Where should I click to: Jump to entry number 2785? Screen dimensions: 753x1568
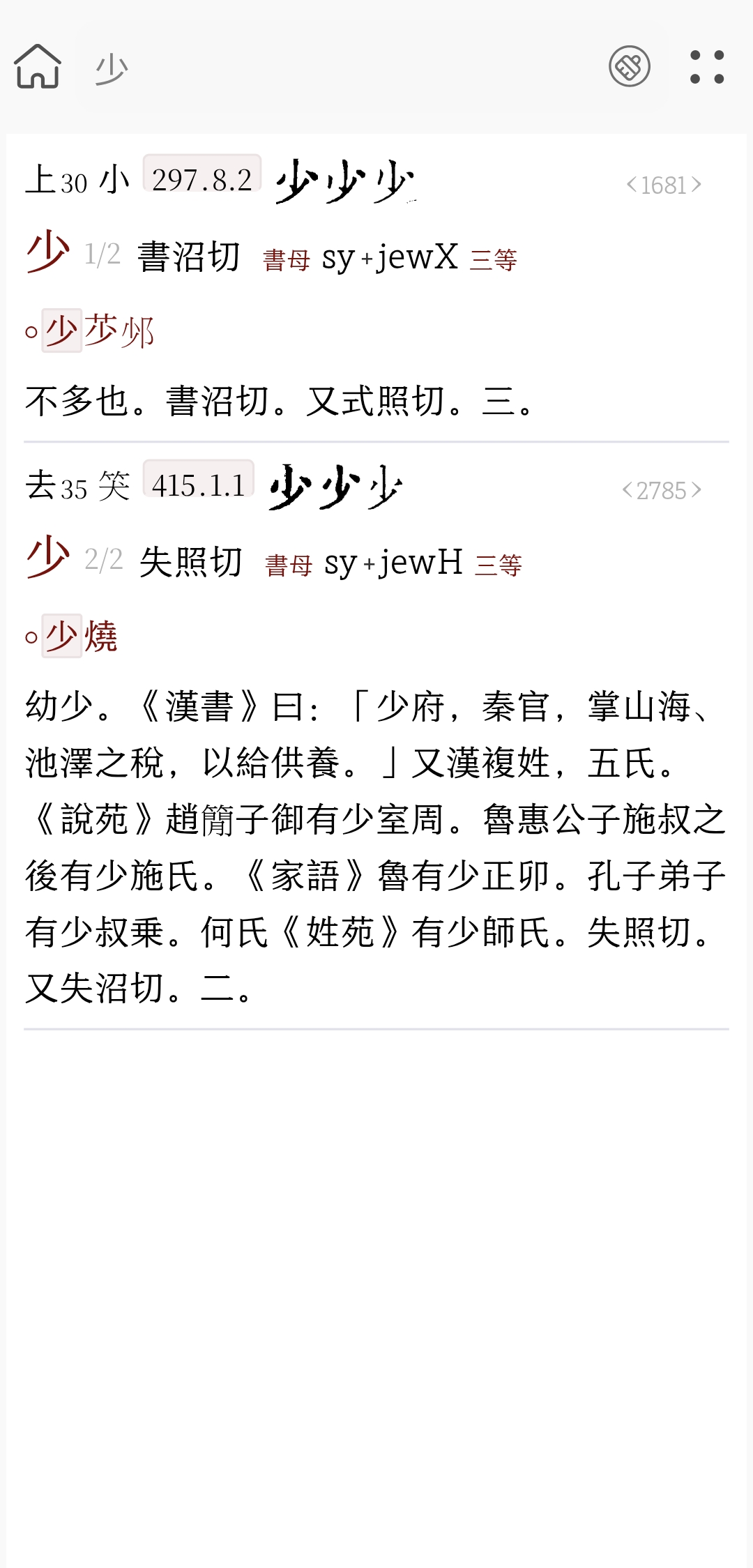point(662,490)
